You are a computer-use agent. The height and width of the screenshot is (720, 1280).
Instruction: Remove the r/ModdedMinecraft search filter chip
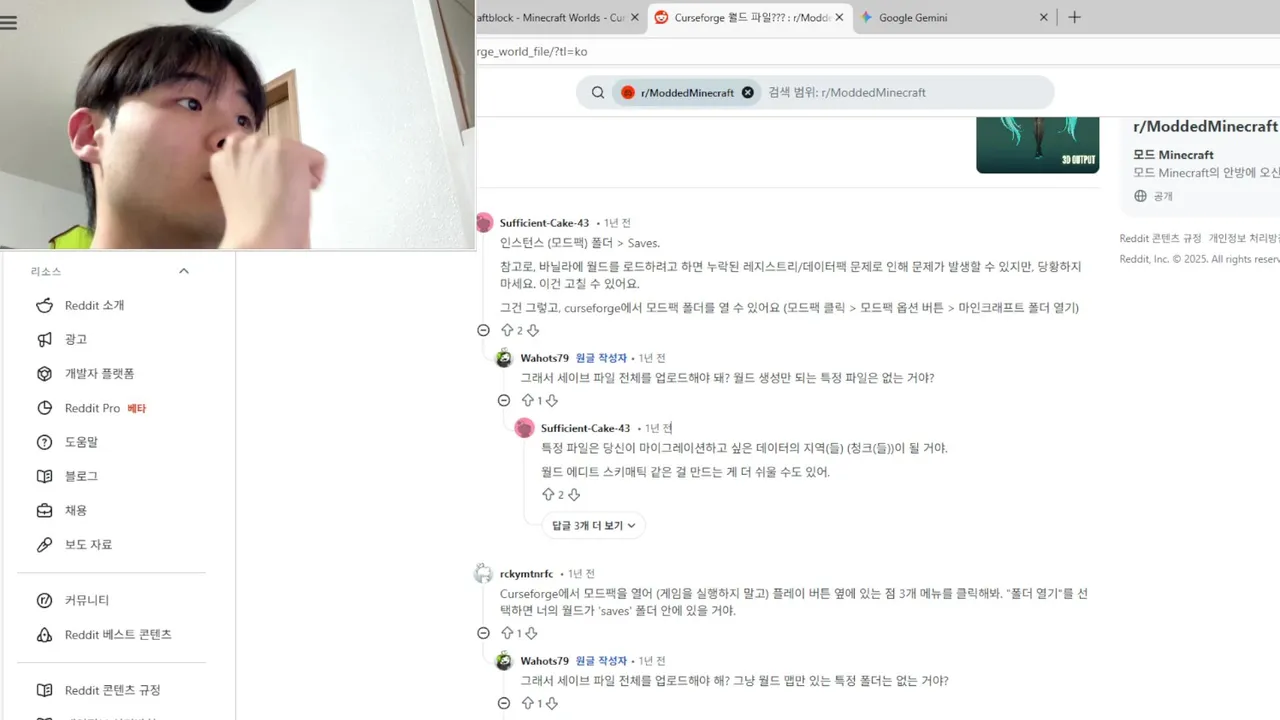point(748,92)
